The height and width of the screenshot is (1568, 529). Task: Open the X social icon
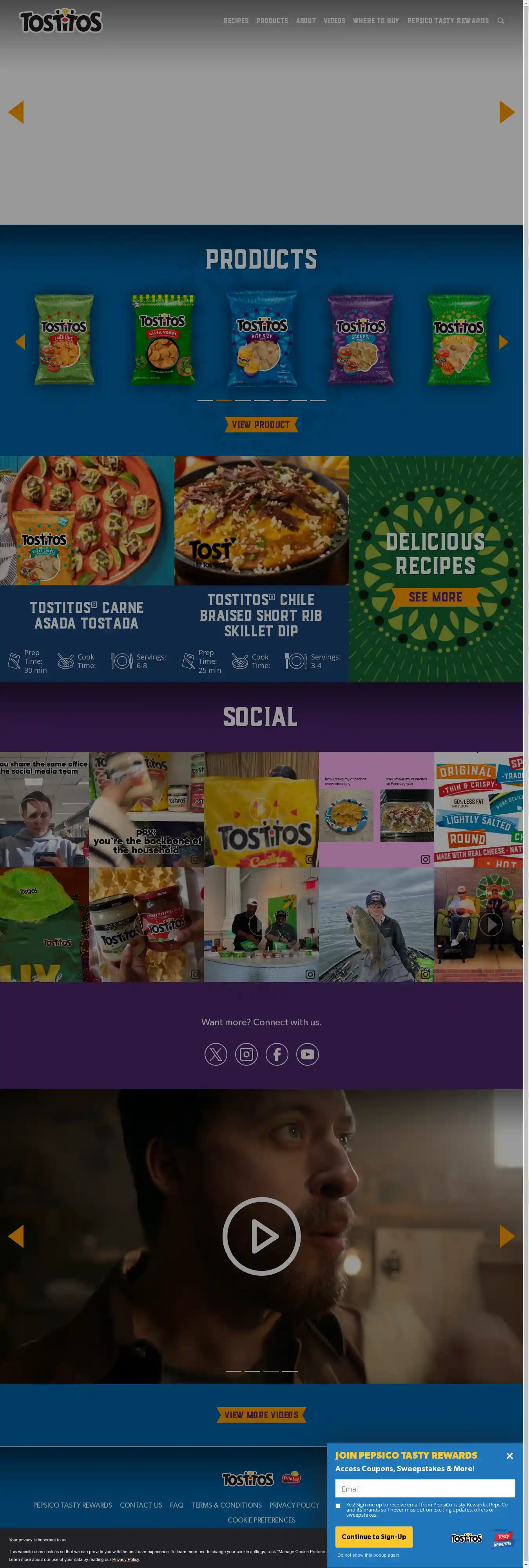pos(216,1054)
